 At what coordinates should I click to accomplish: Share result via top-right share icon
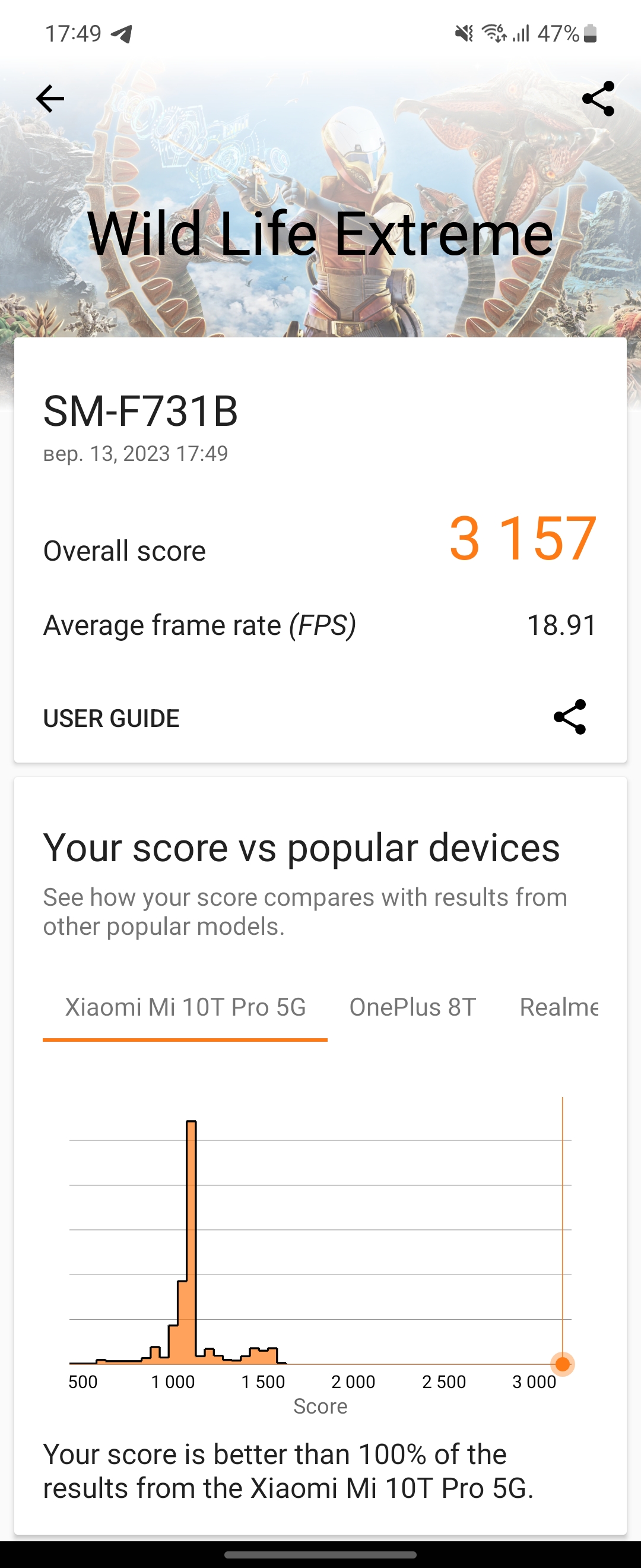click(598, 99)
